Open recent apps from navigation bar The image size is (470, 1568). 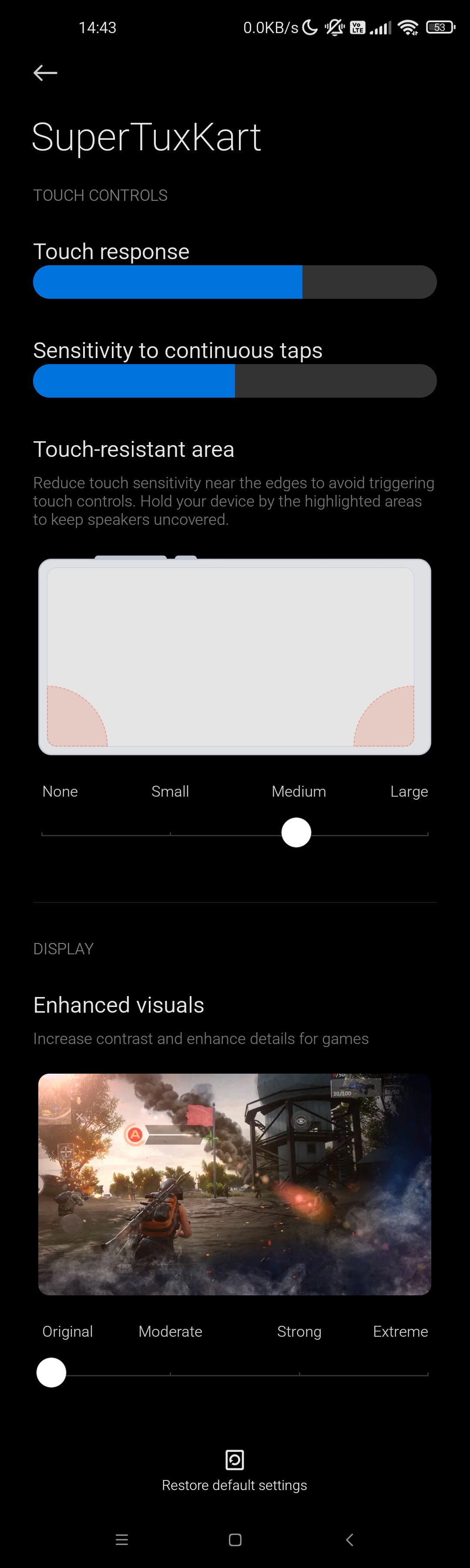tap(121, 1540)
